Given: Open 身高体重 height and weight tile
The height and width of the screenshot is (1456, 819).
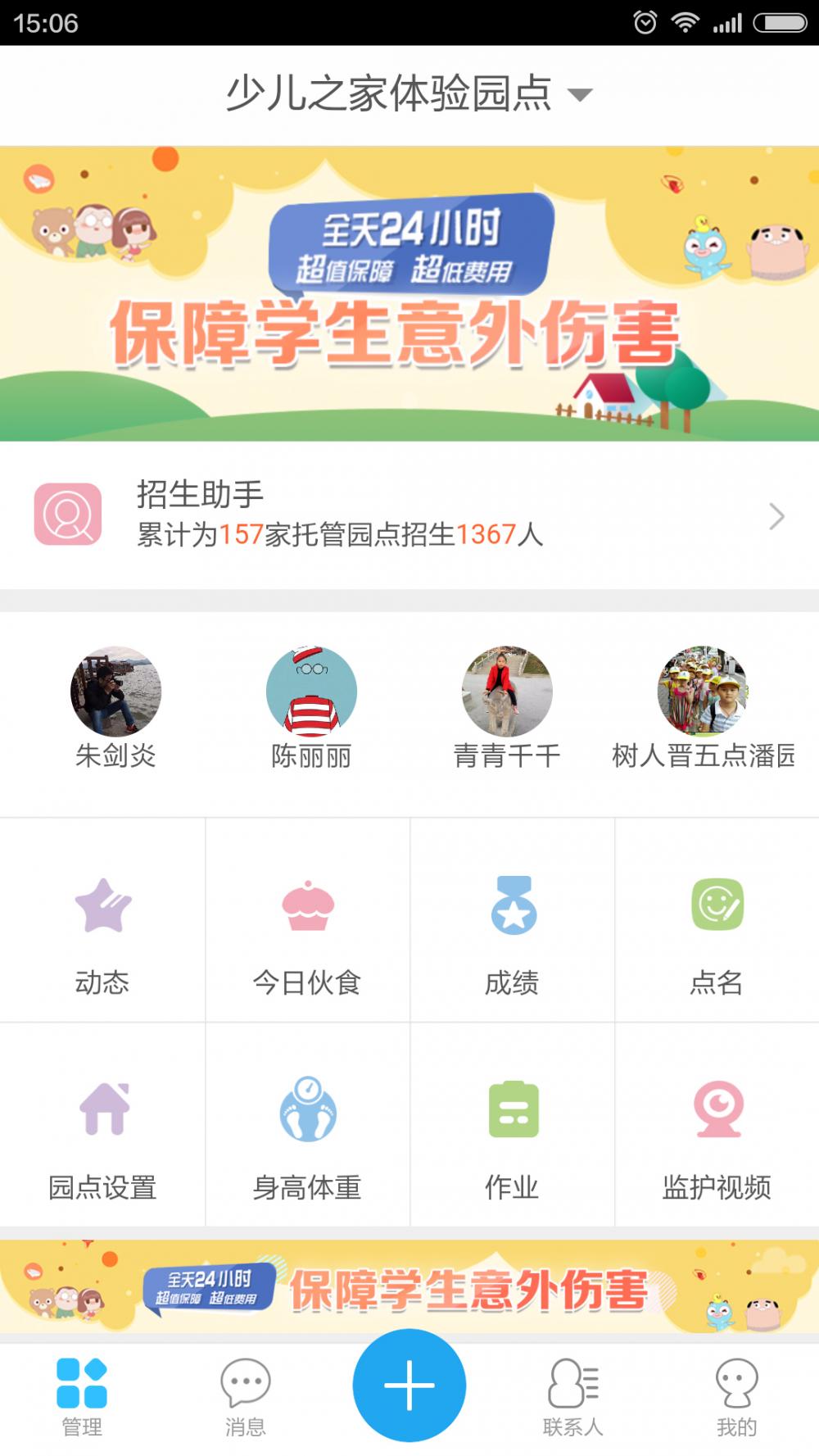Looking at the screenshot, I should 307,1124.
